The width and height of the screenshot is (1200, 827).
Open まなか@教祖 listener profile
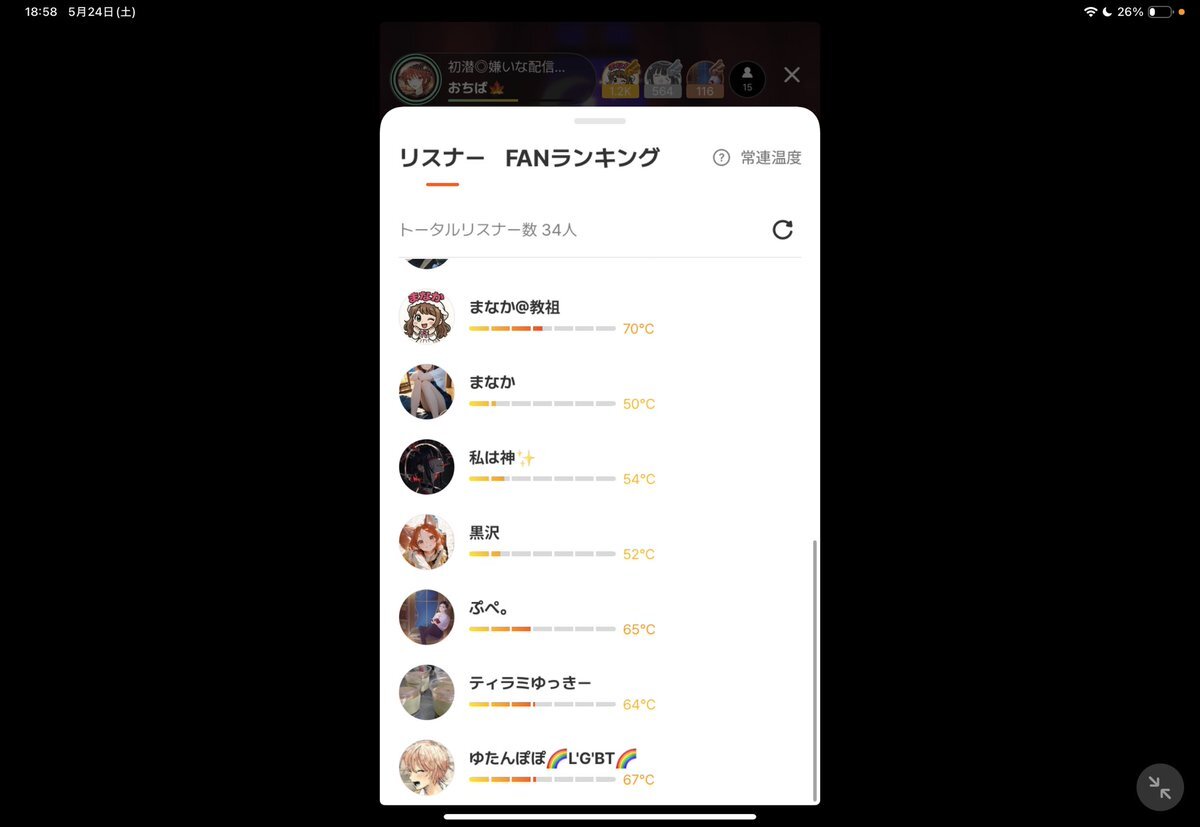[x=600, y=316]
